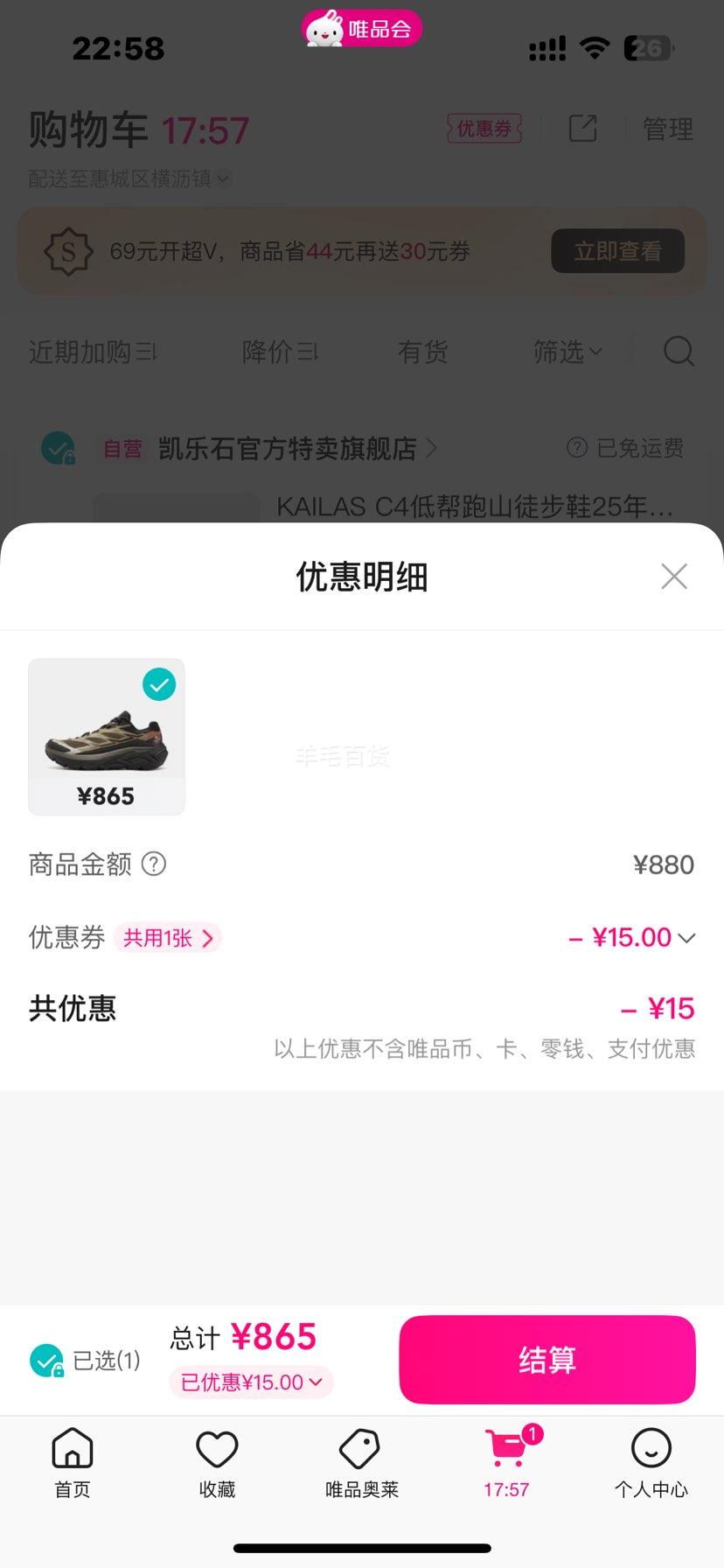Collapse the 已优惠¥15.00 dropdown
This screenshot has height=1568, width=724.
point(251,1382)
